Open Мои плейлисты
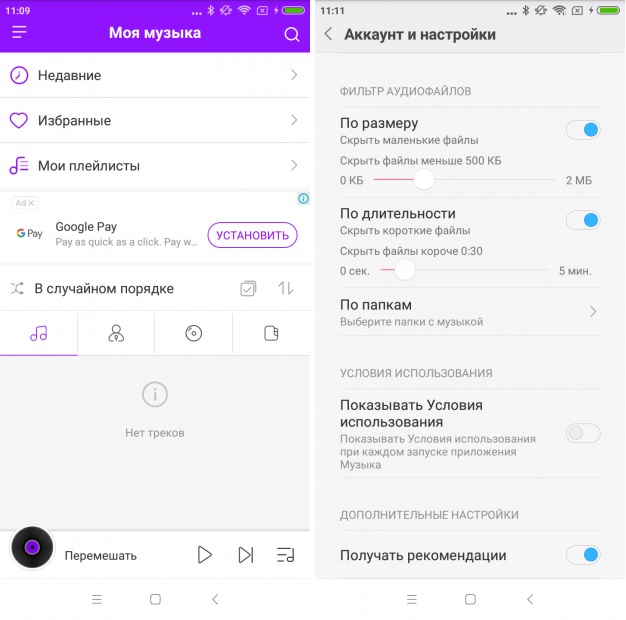626x620 pixels. (155, 165)
